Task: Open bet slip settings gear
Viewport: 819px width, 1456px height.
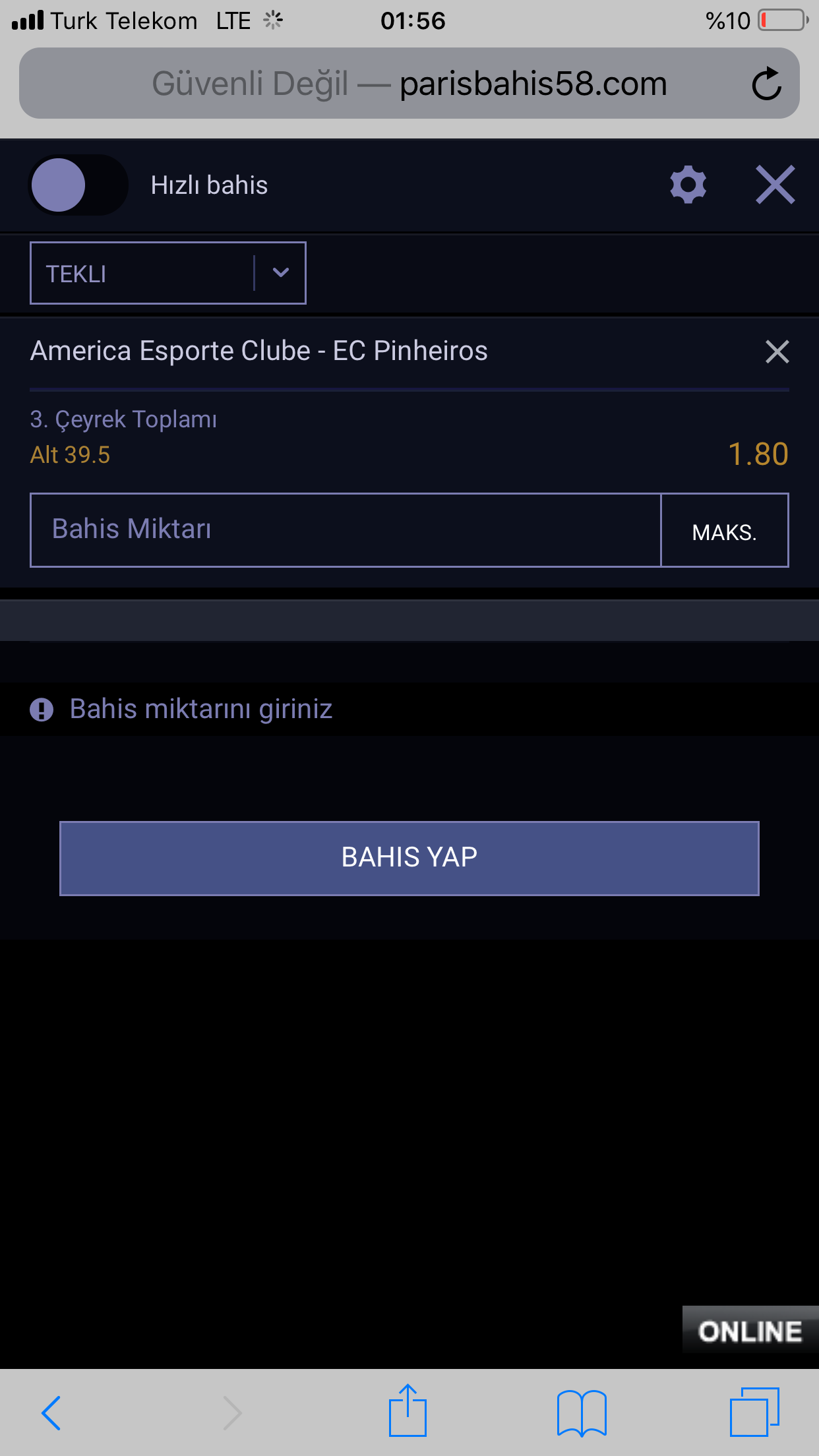Action: tap(688, 185)
